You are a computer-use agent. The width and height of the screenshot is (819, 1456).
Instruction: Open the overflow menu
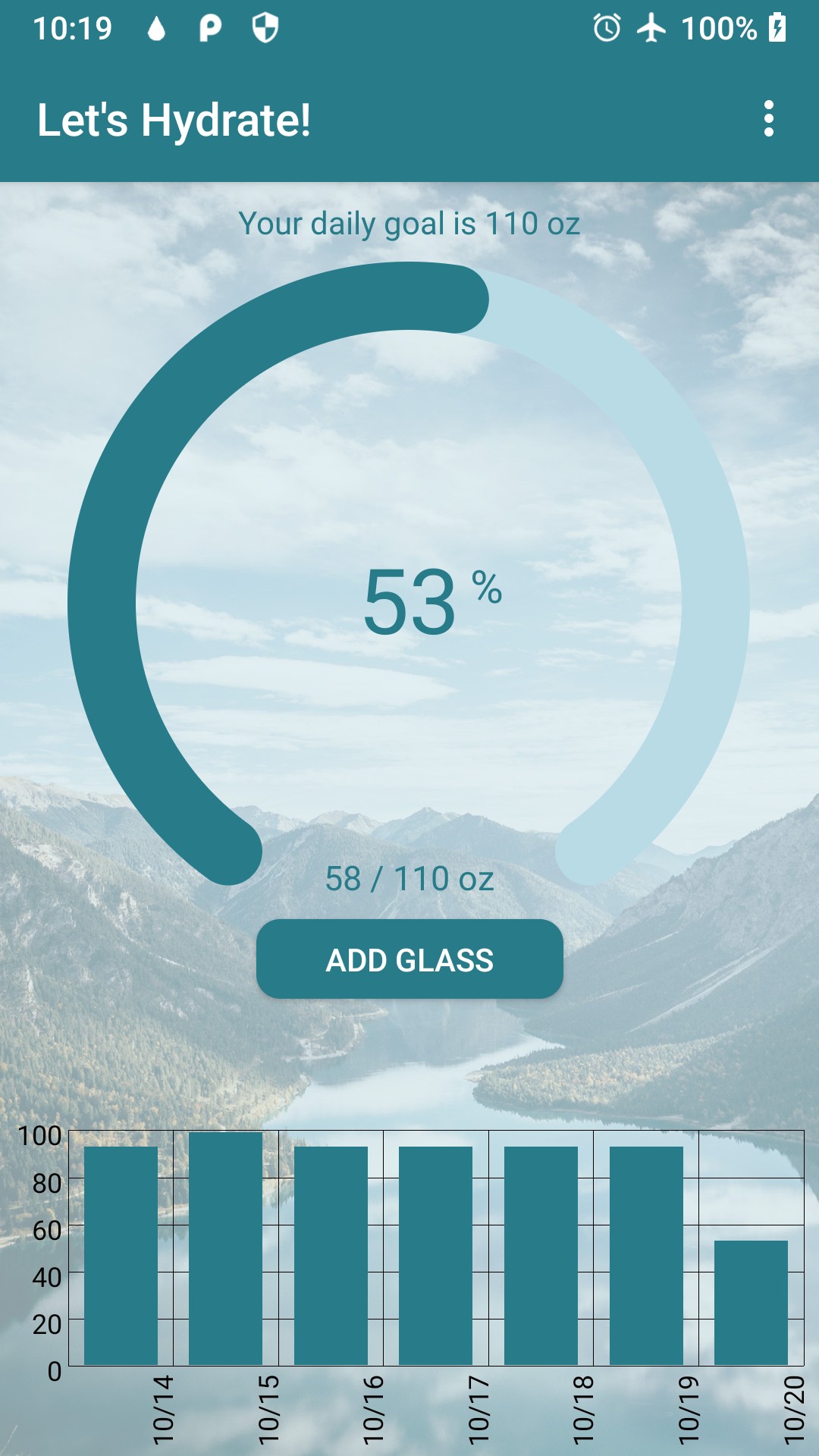(768, 119)
